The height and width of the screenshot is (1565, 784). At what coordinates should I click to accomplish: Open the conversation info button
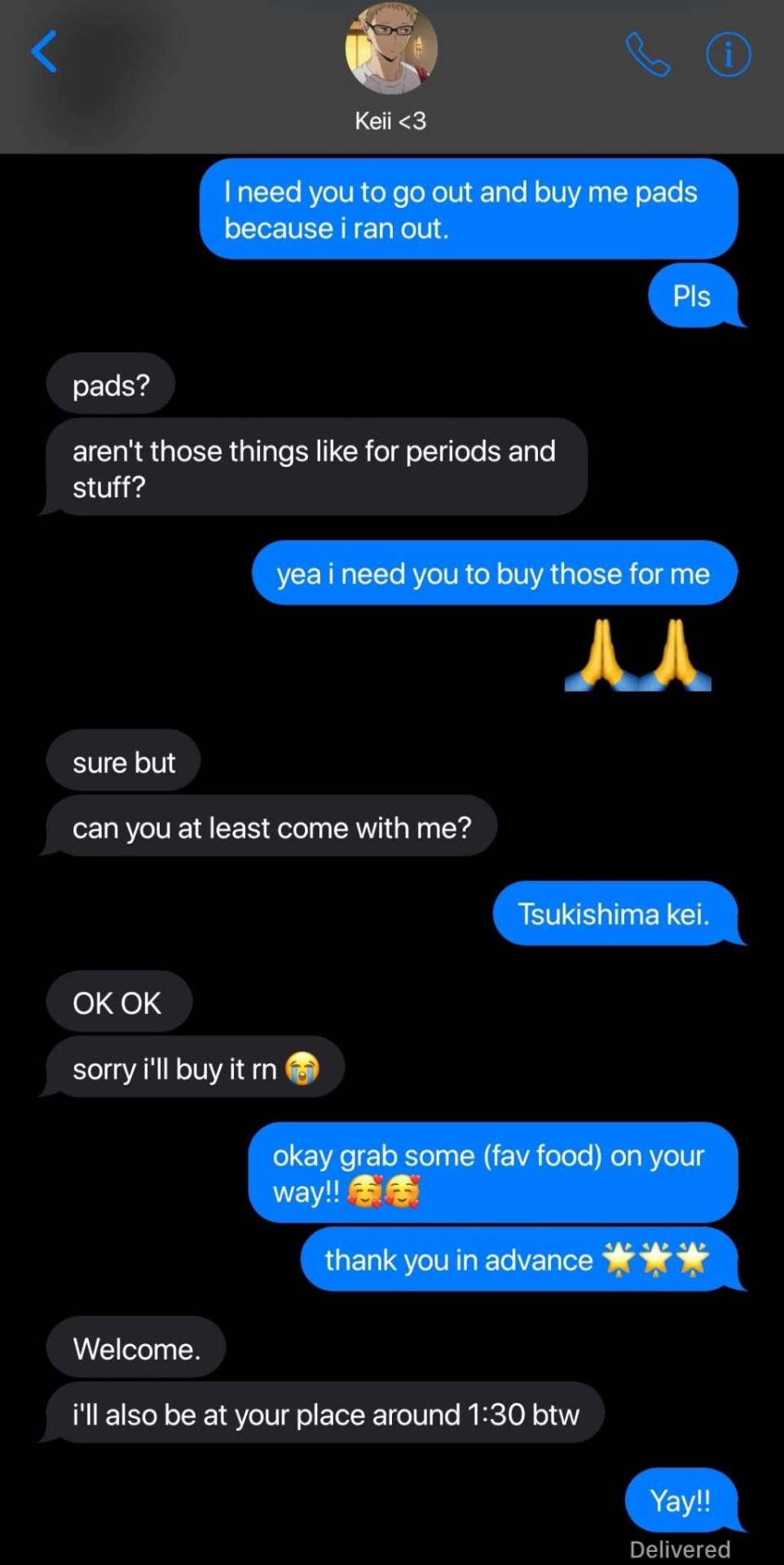[x=727, y=55]
